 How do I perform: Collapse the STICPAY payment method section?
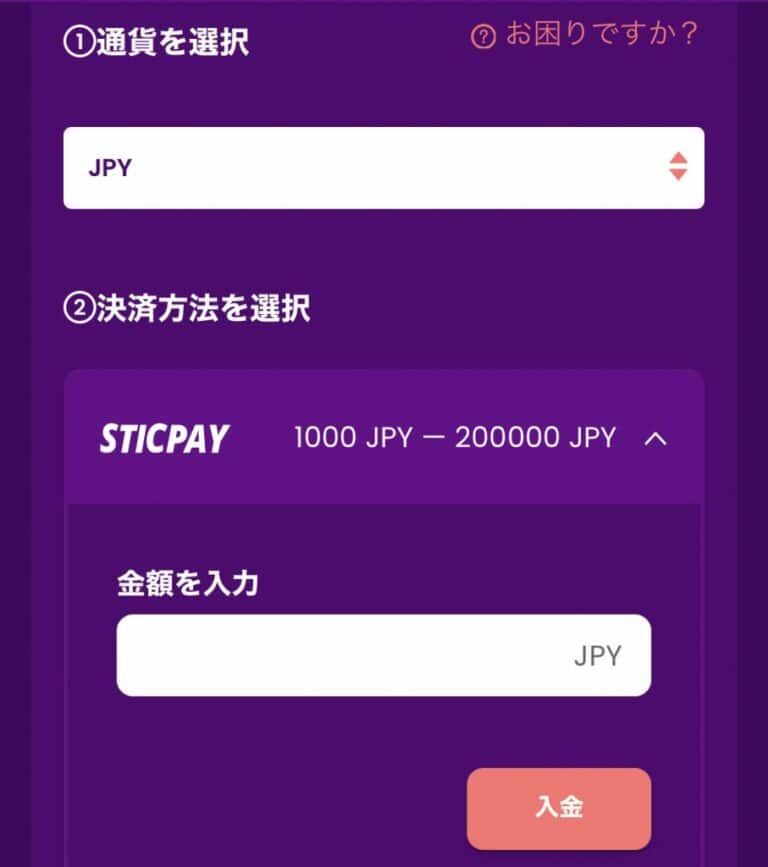pos(655,438)
